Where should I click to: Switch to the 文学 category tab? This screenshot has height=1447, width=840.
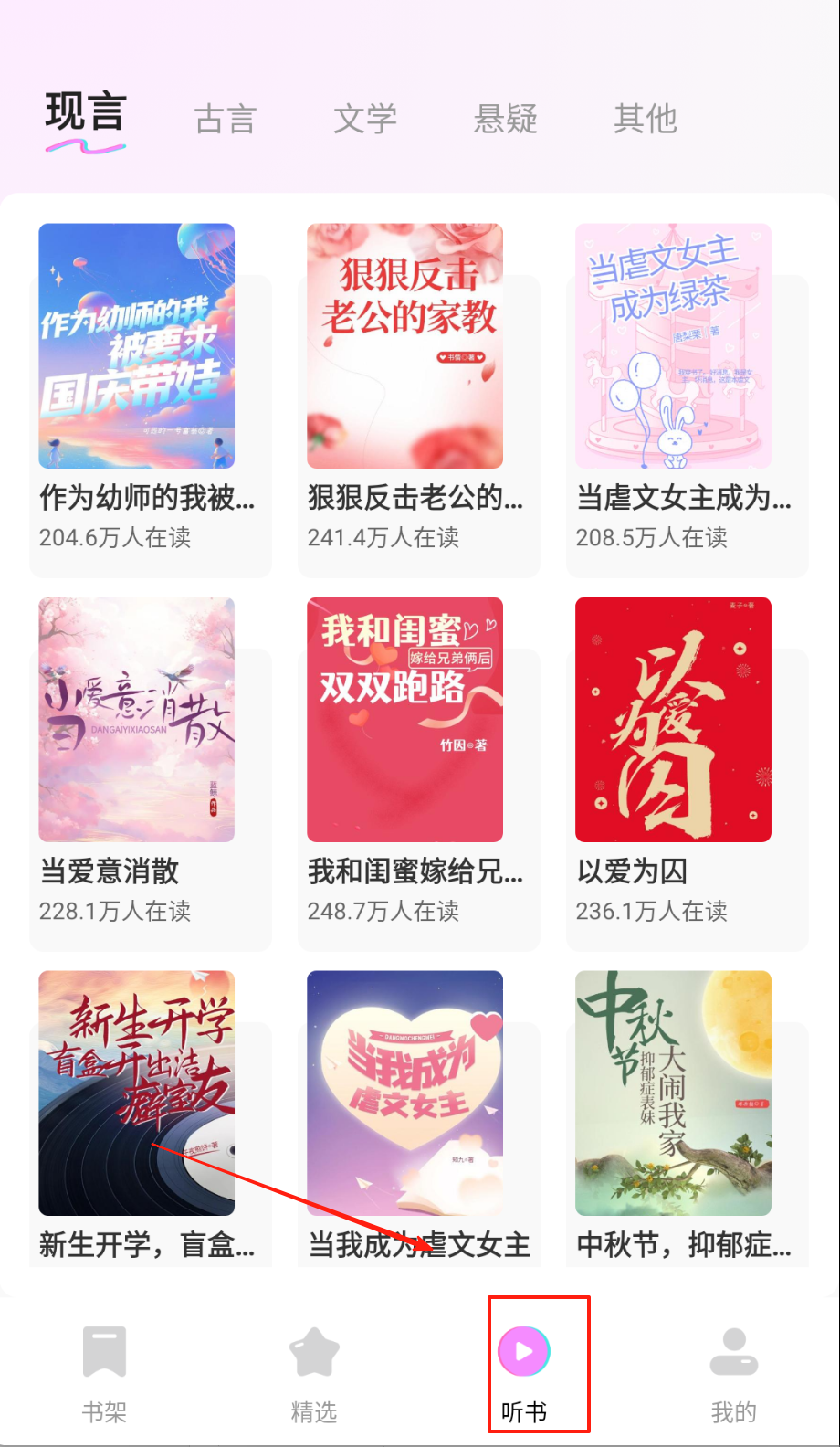365,119
